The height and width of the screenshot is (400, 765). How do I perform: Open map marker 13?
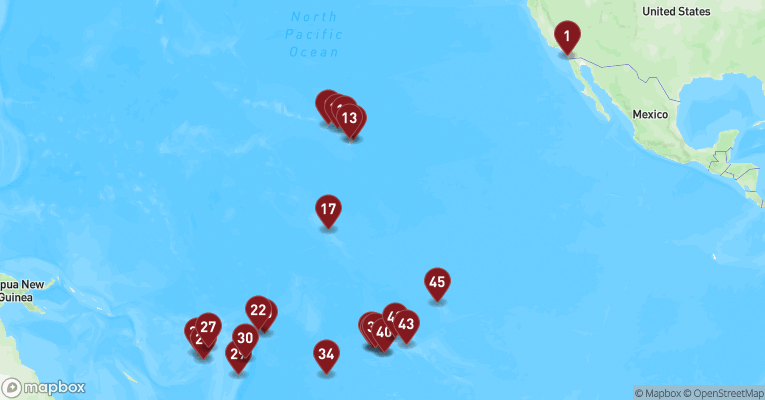tap(349, 120)
